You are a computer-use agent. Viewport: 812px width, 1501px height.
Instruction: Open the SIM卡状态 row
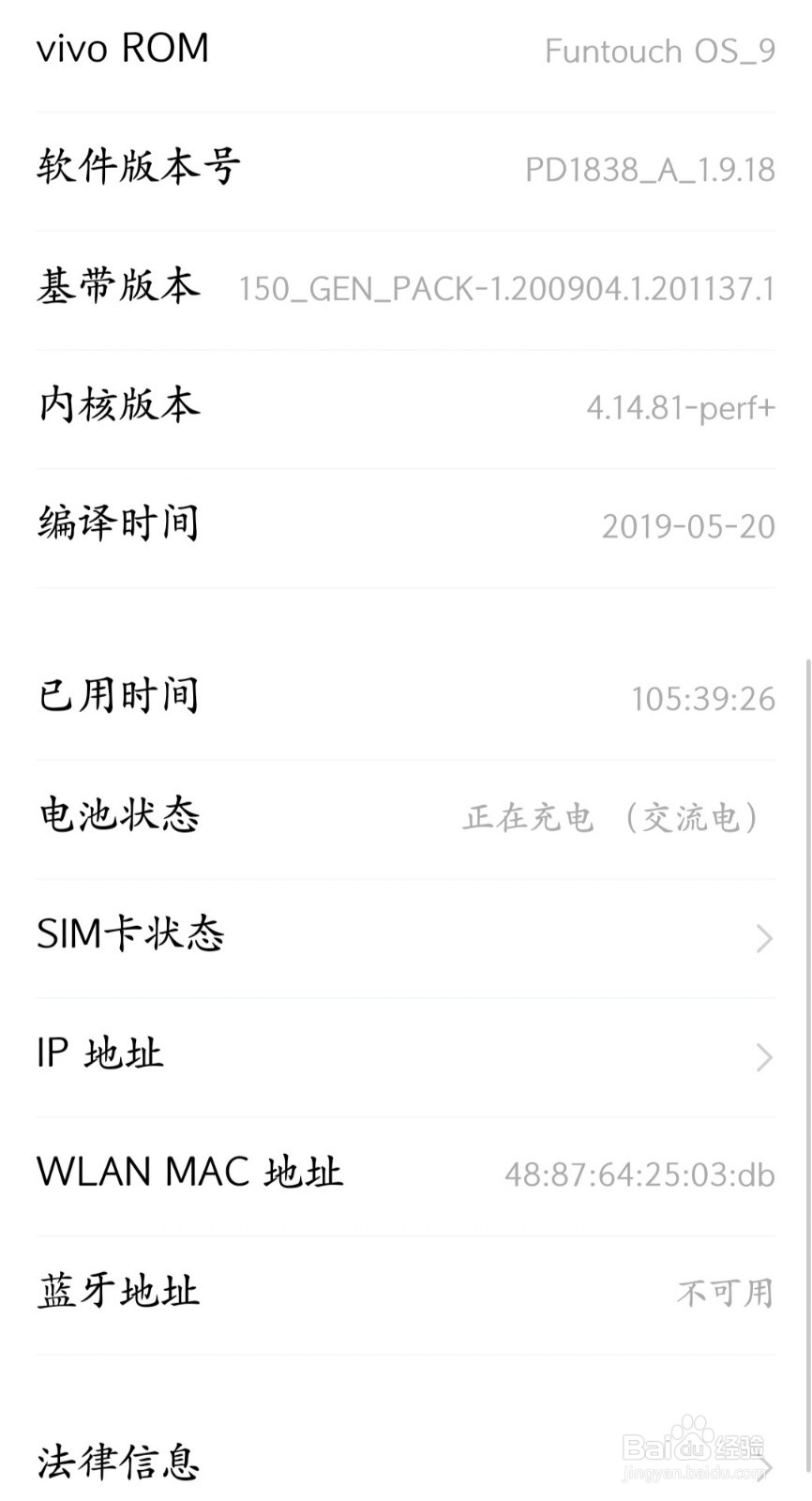[405, 936]
